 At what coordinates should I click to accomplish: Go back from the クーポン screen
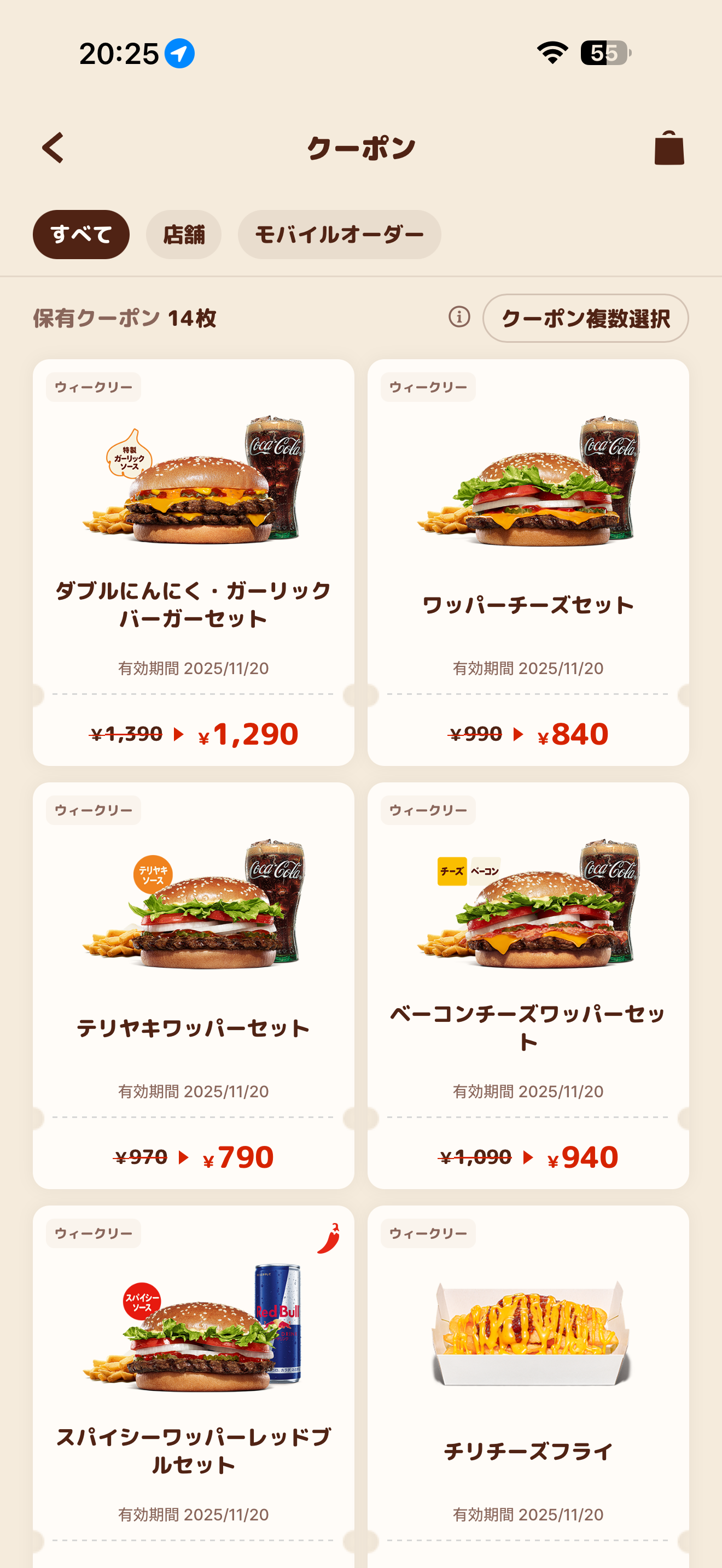pos(54,148)
